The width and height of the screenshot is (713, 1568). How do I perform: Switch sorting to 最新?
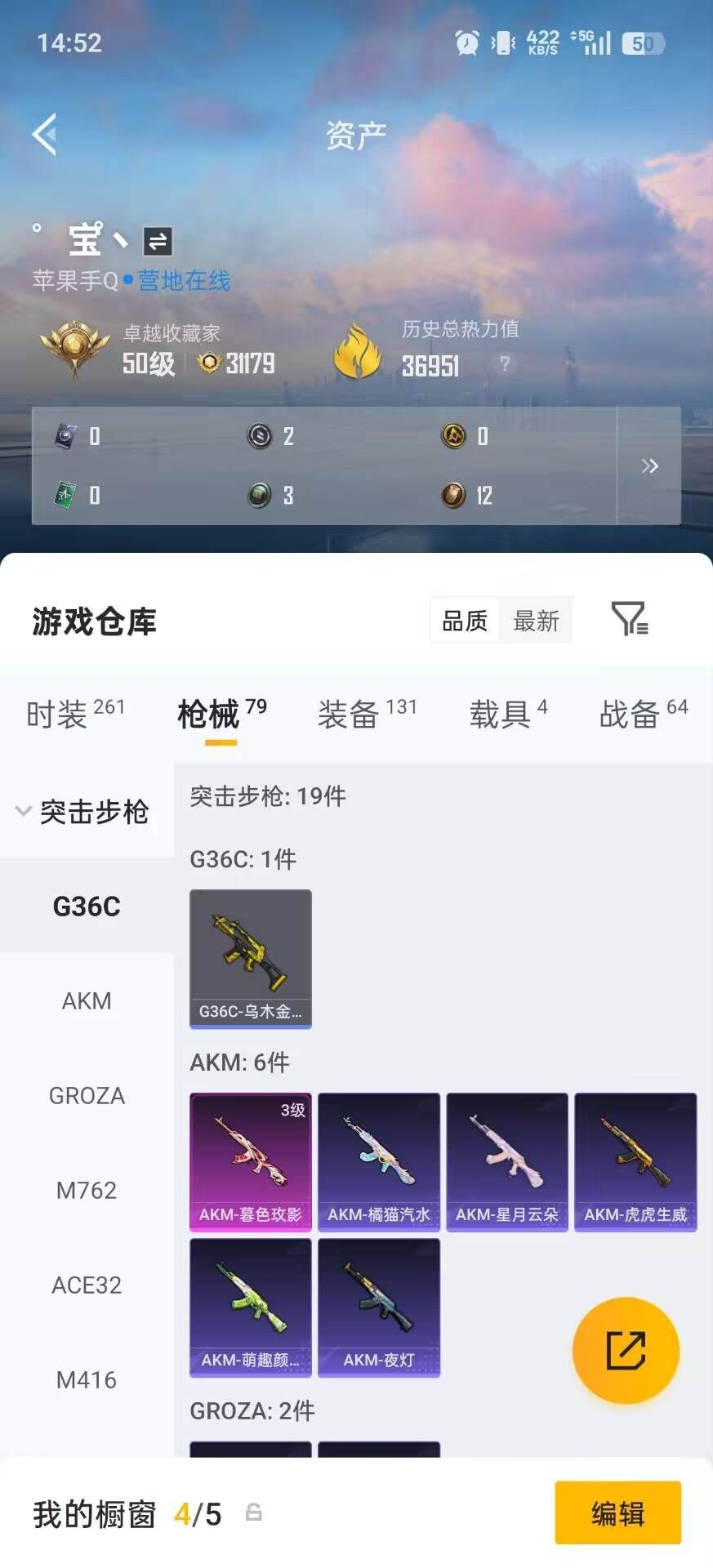click(x=536, y=621)
